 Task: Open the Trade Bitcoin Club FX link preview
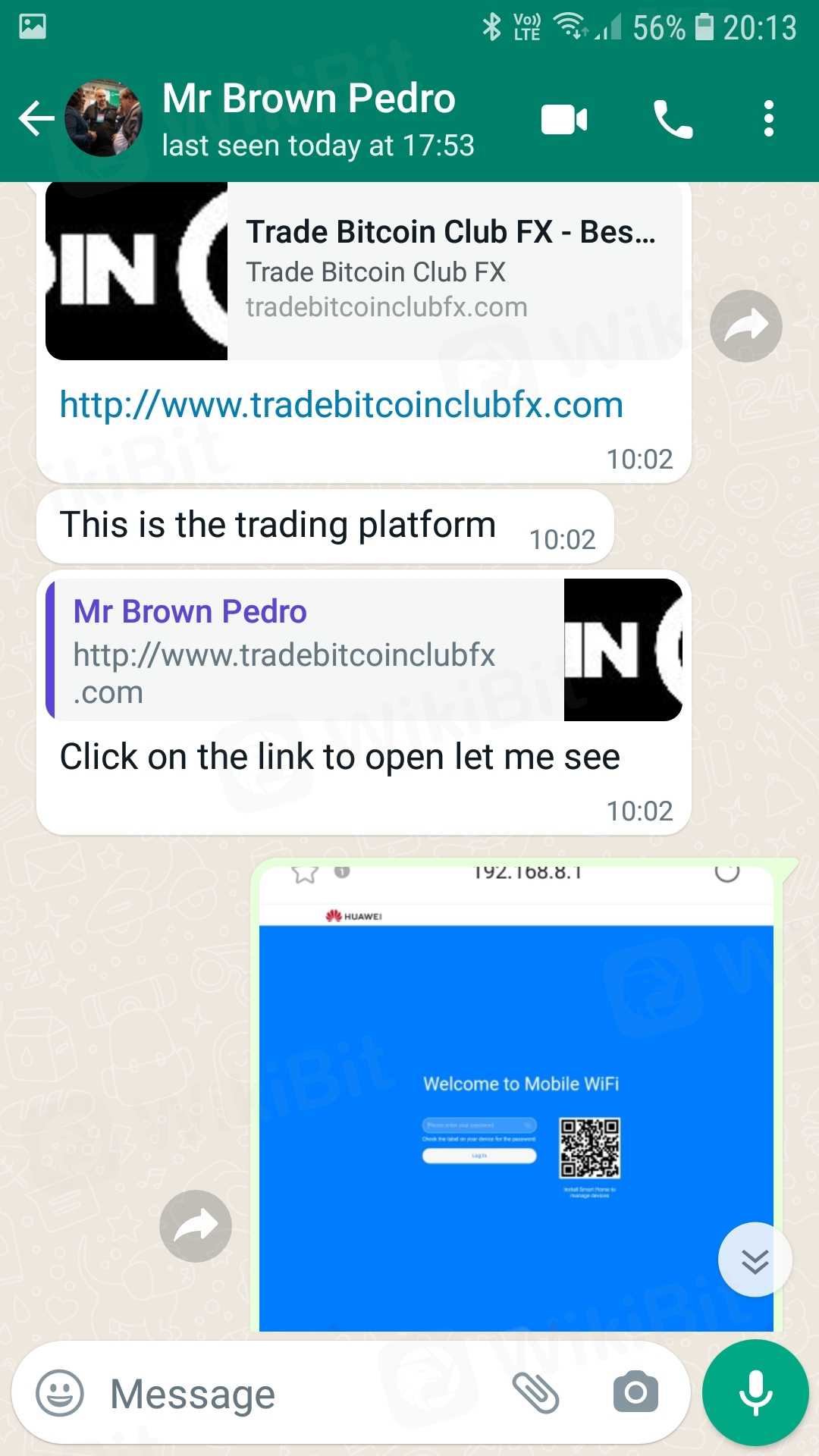(x=364, y=271)
